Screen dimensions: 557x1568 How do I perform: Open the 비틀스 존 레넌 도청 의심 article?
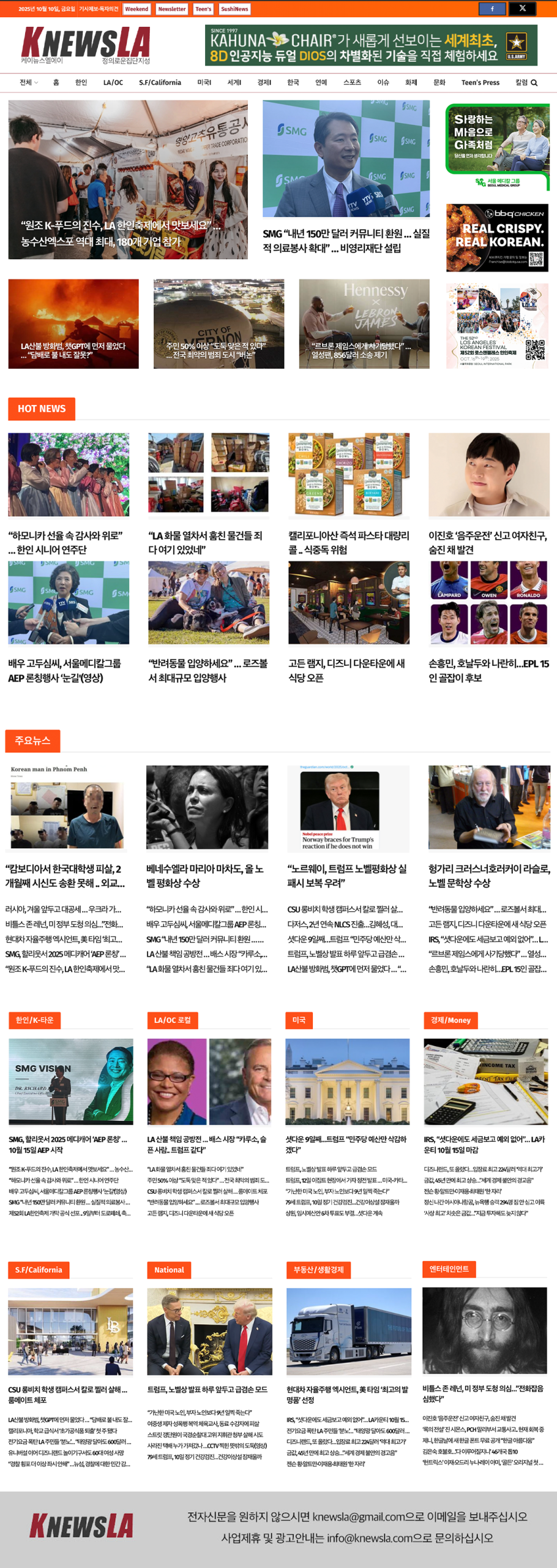pos(483,1393)
